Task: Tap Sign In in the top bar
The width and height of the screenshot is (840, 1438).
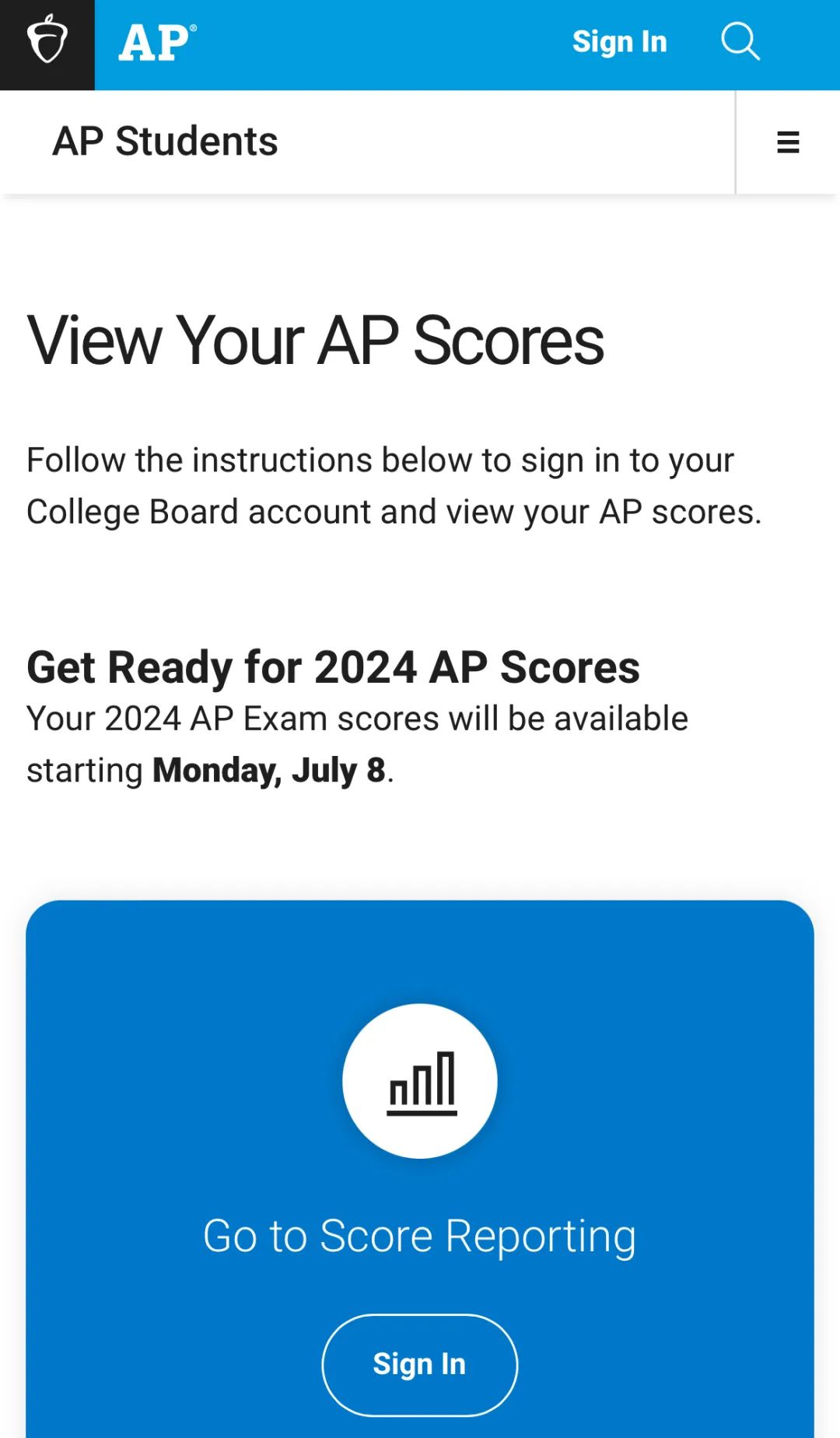Action: (x=619, y=42)
